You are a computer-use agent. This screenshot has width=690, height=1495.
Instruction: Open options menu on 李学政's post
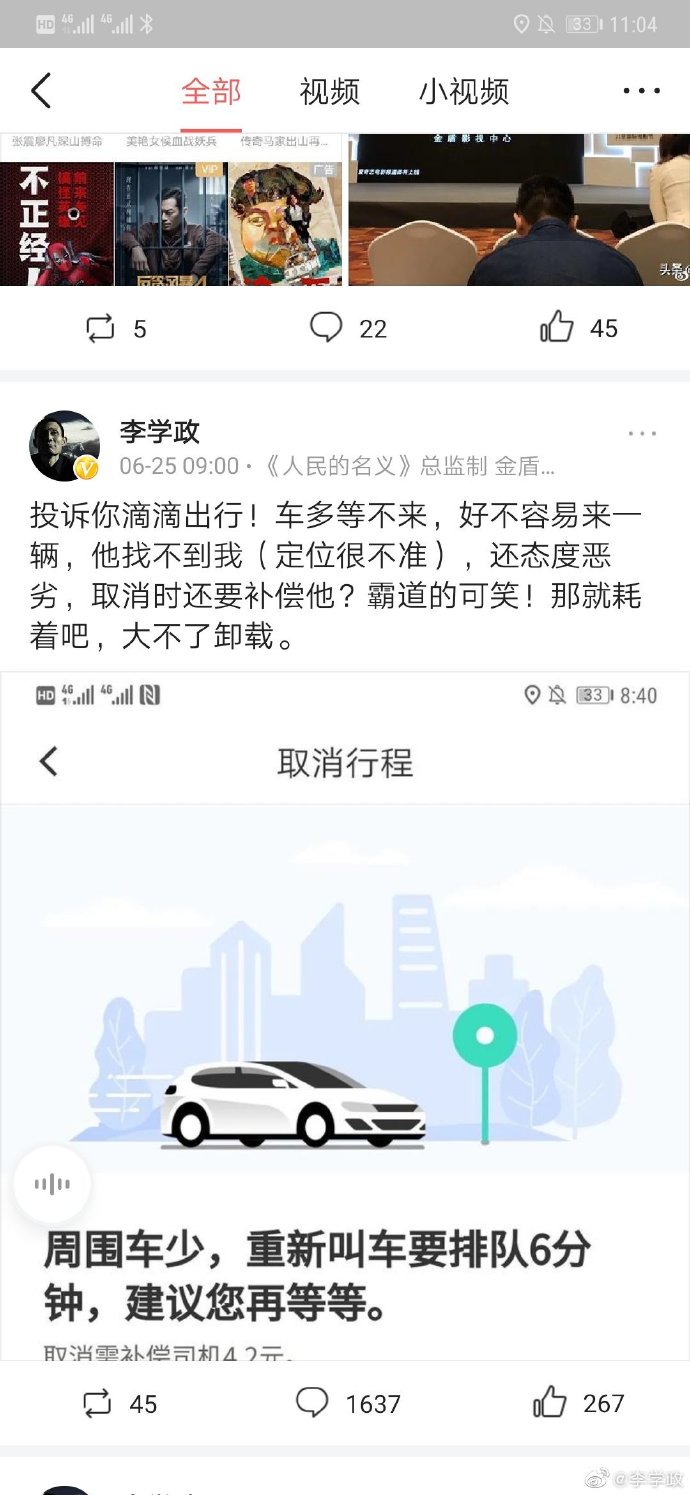point(642,434)
